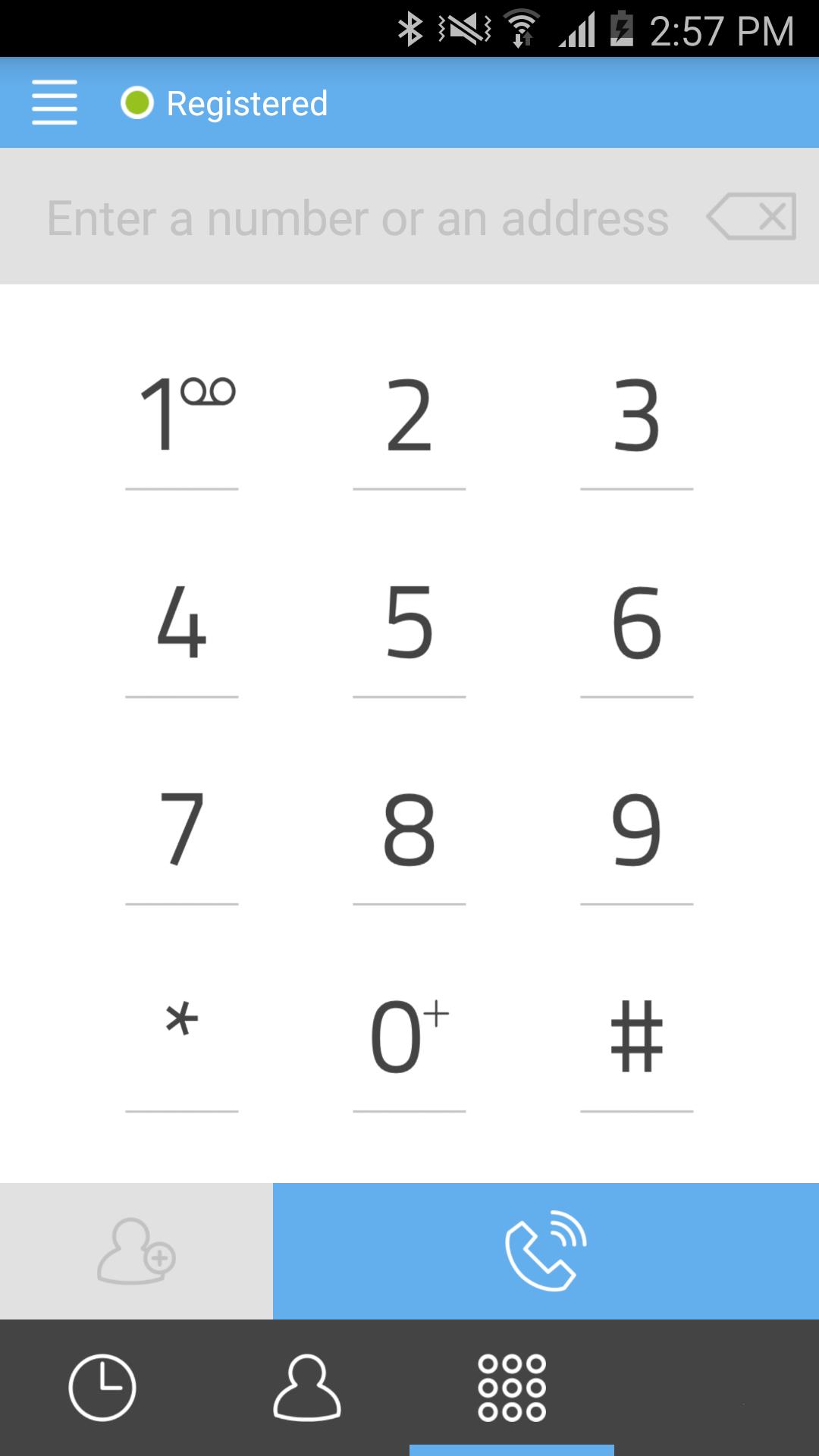Select the dialpad tab
The height and width of the screenshot is (1456, 819).
coord(512,1388)
